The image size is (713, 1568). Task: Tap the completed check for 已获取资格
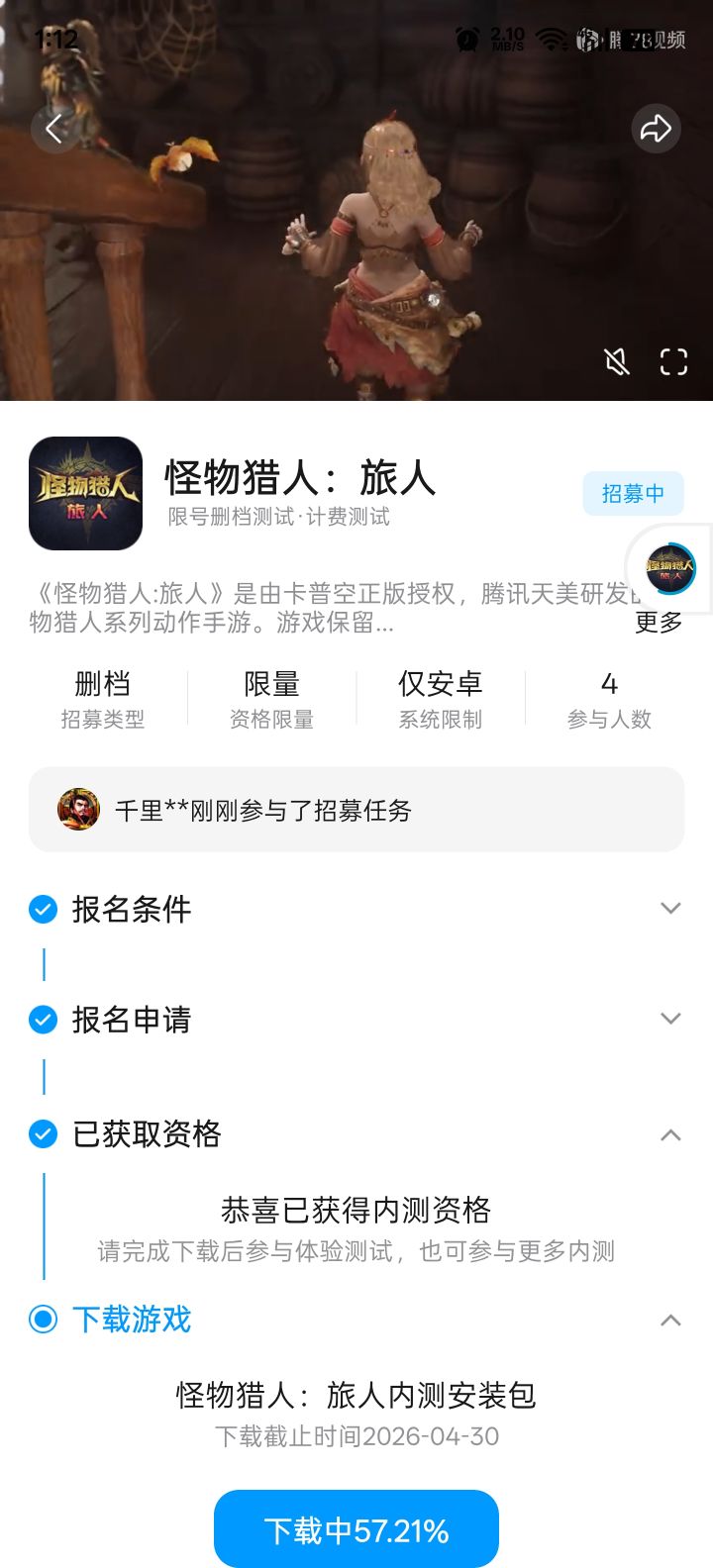(43, 1133)
